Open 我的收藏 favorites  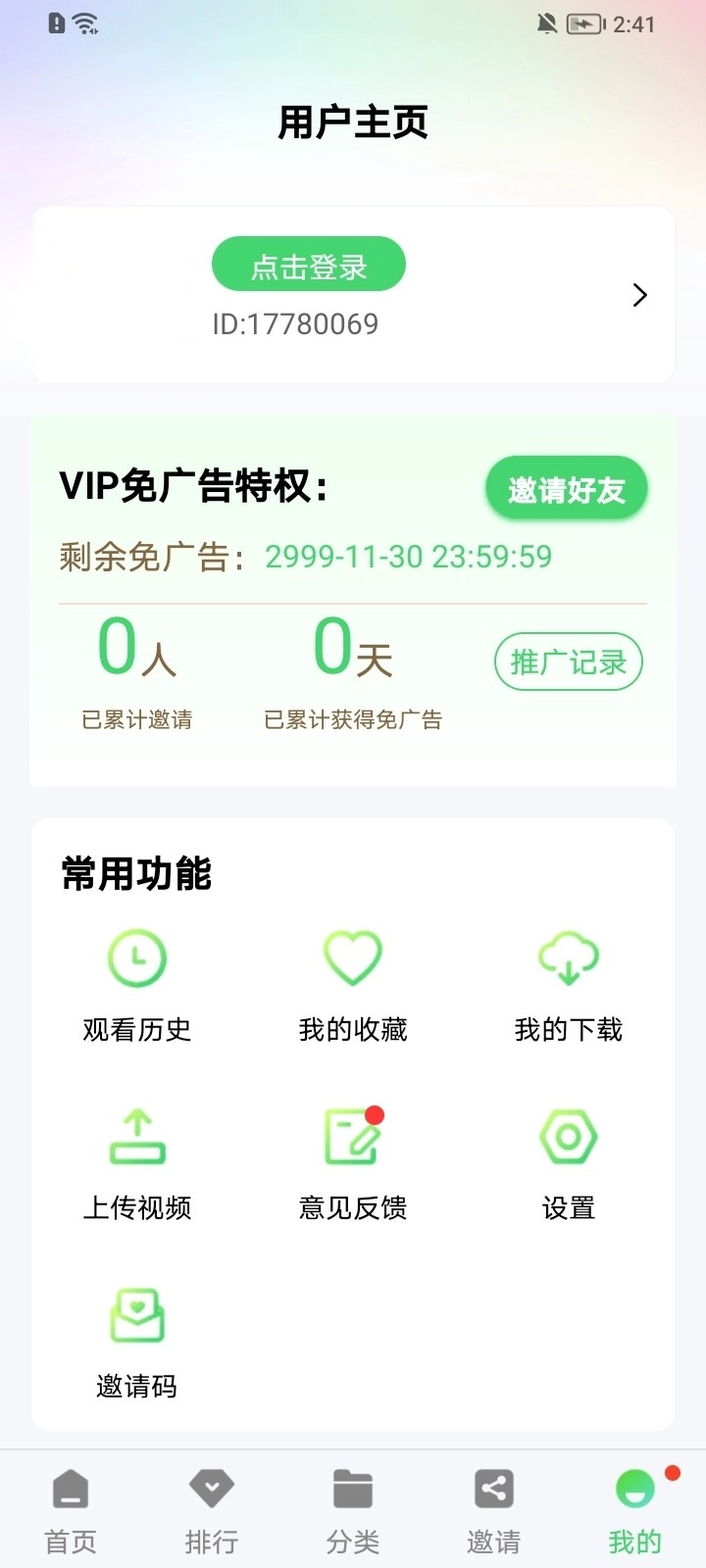353,983
